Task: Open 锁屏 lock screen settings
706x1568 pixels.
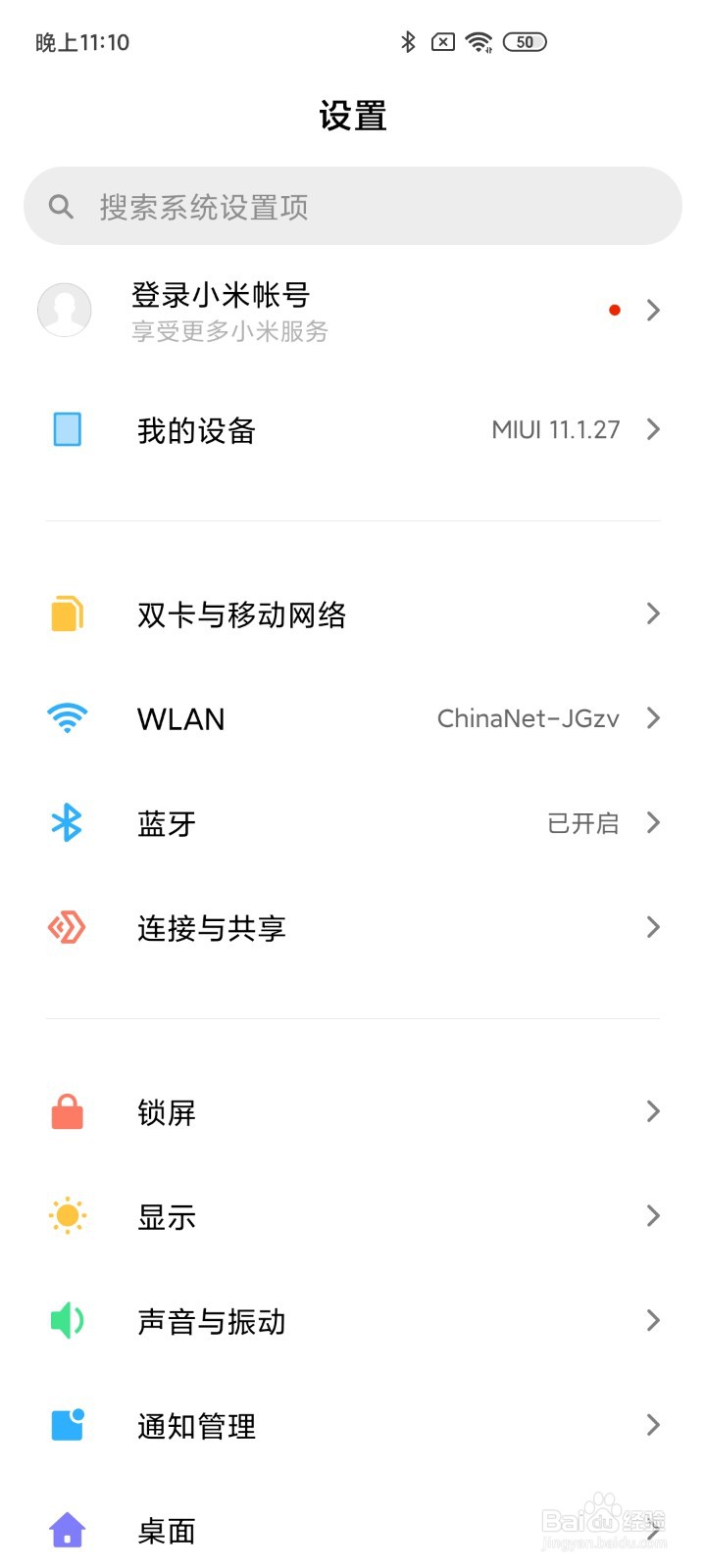Action: point(353,1112)
